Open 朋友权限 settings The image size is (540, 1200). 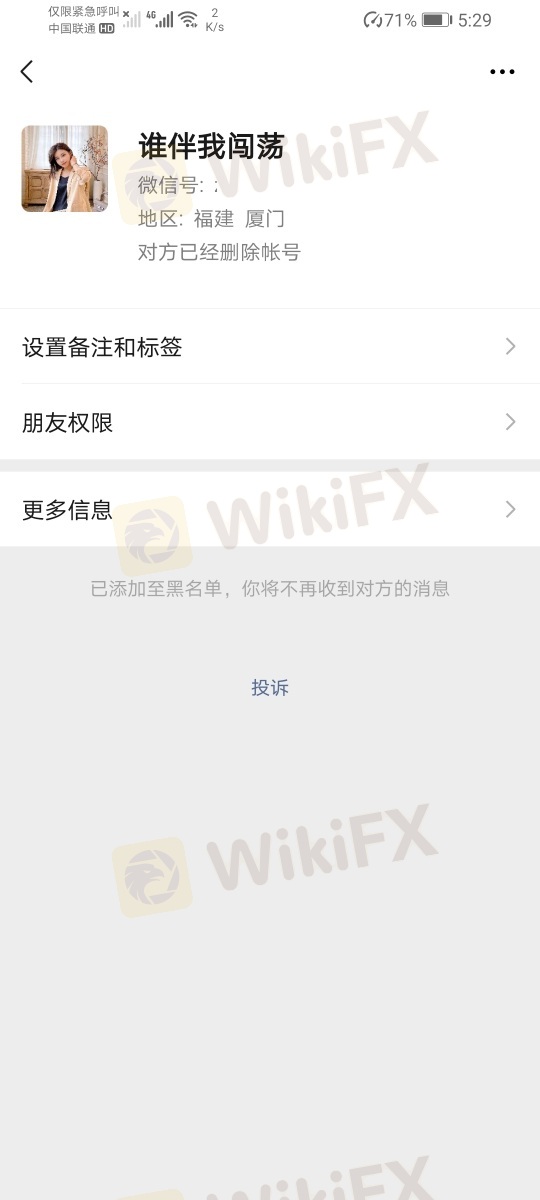[270, 422]
